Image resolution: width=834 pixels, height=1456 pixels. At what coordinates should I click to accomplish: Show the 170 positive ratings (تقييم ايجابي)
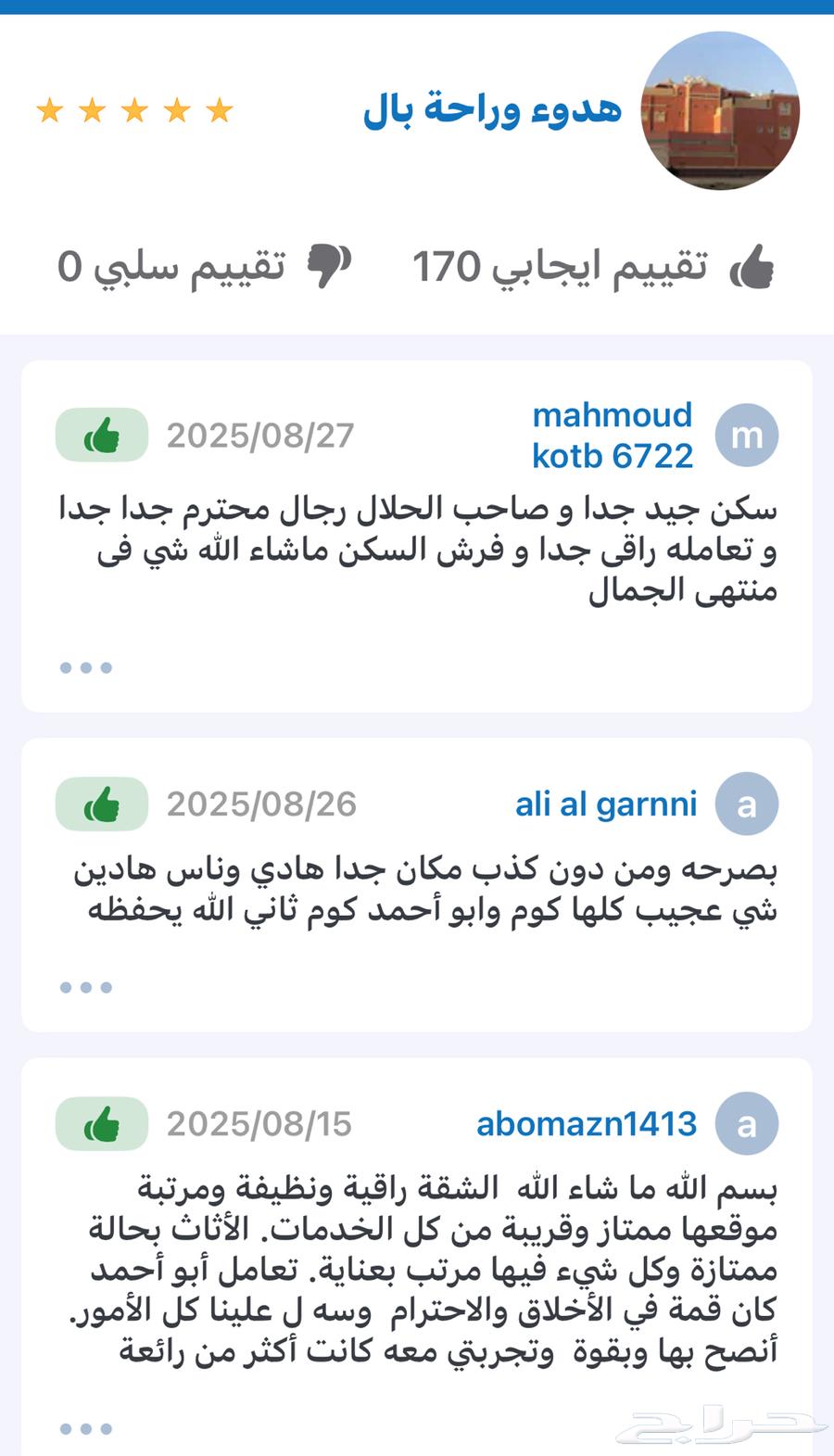click(593, 267)
